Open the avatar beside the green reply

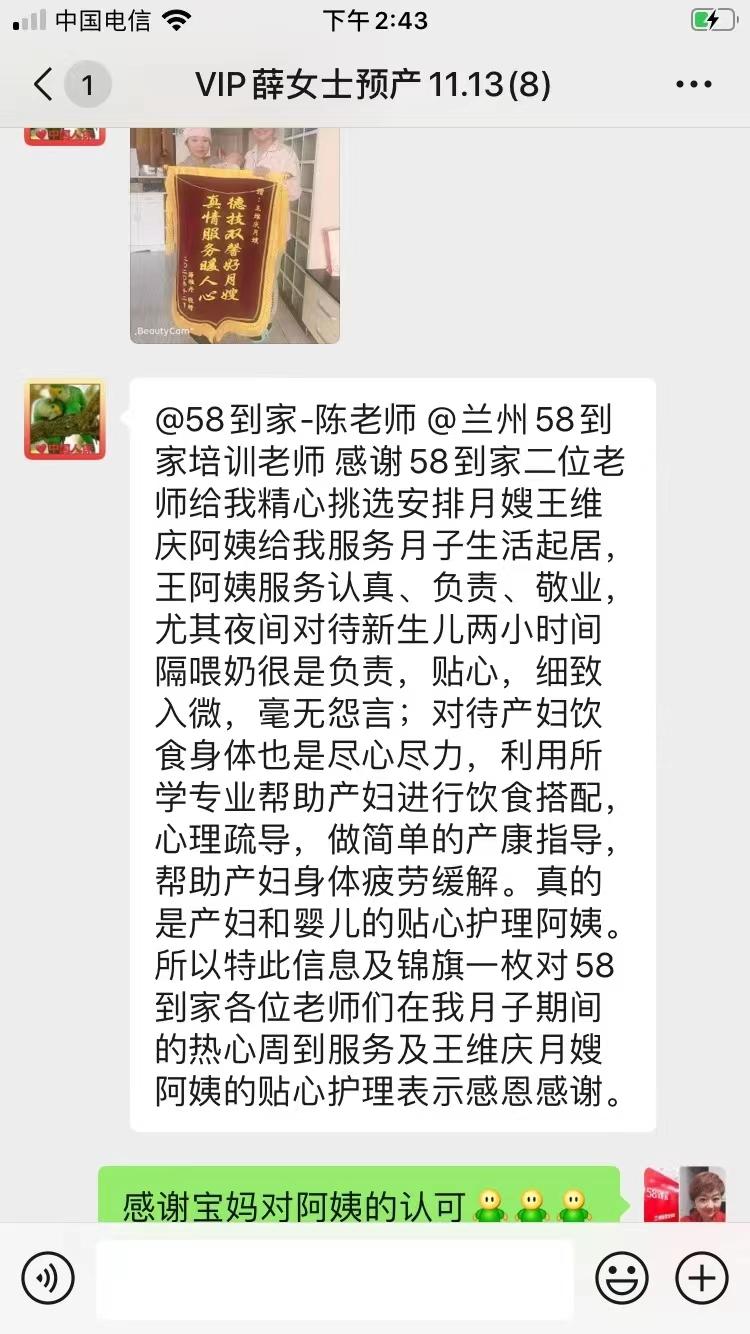pos(684,1194)
